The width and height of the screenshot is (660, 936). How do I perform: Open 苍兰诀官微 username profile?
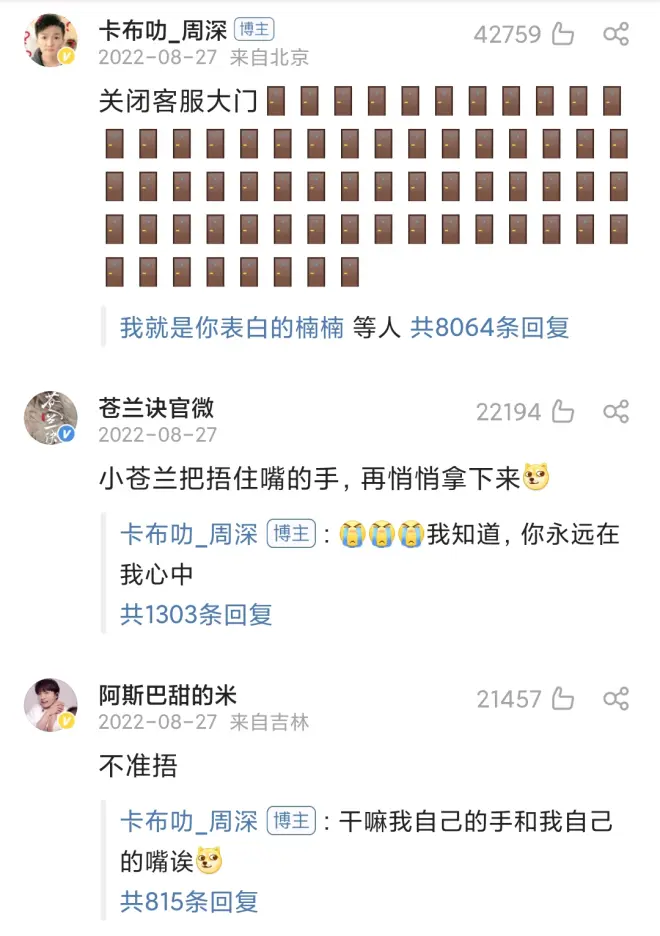[156, 408]
